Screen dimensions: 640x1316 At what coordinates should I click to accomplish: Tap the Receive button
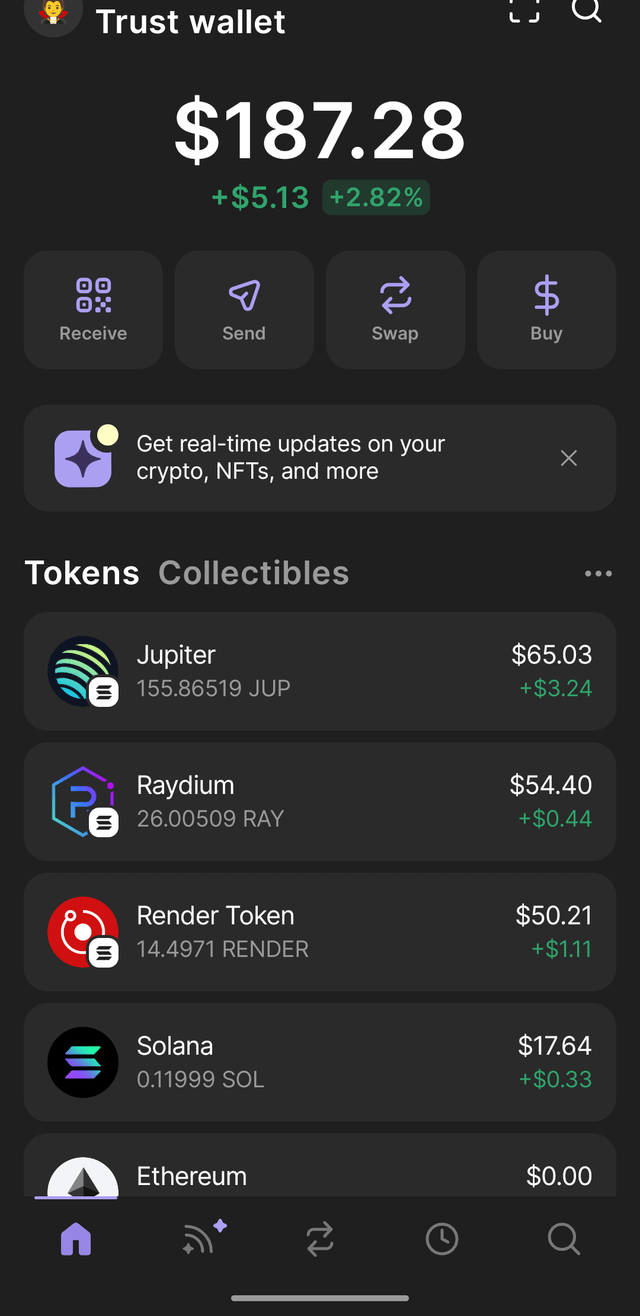click(93, 310)
